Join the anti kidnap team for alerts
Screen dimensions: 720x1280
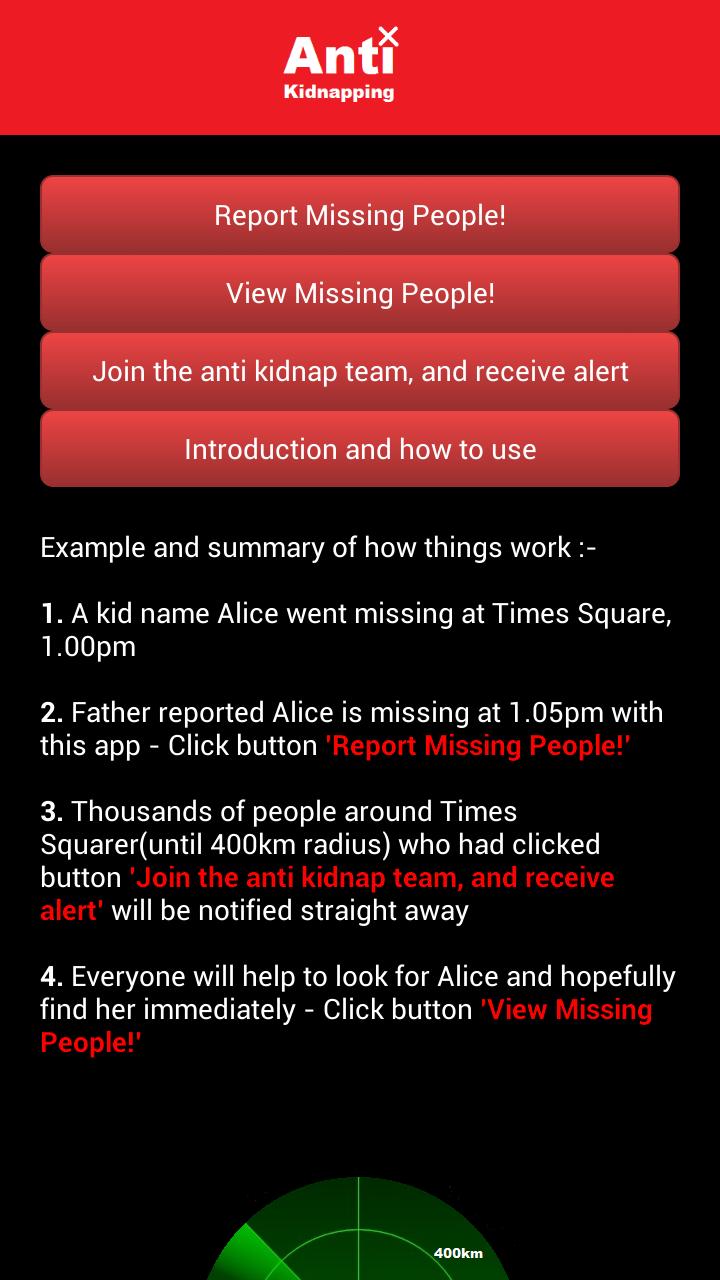pos(360,371)
